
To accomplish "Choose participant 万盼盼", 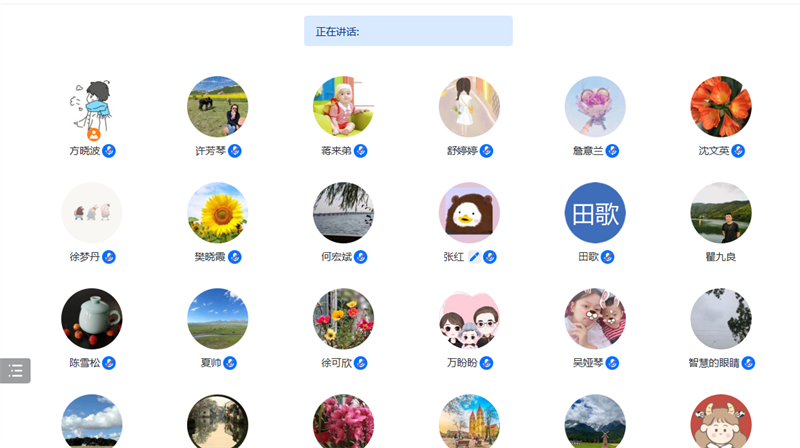I will 469,319.
